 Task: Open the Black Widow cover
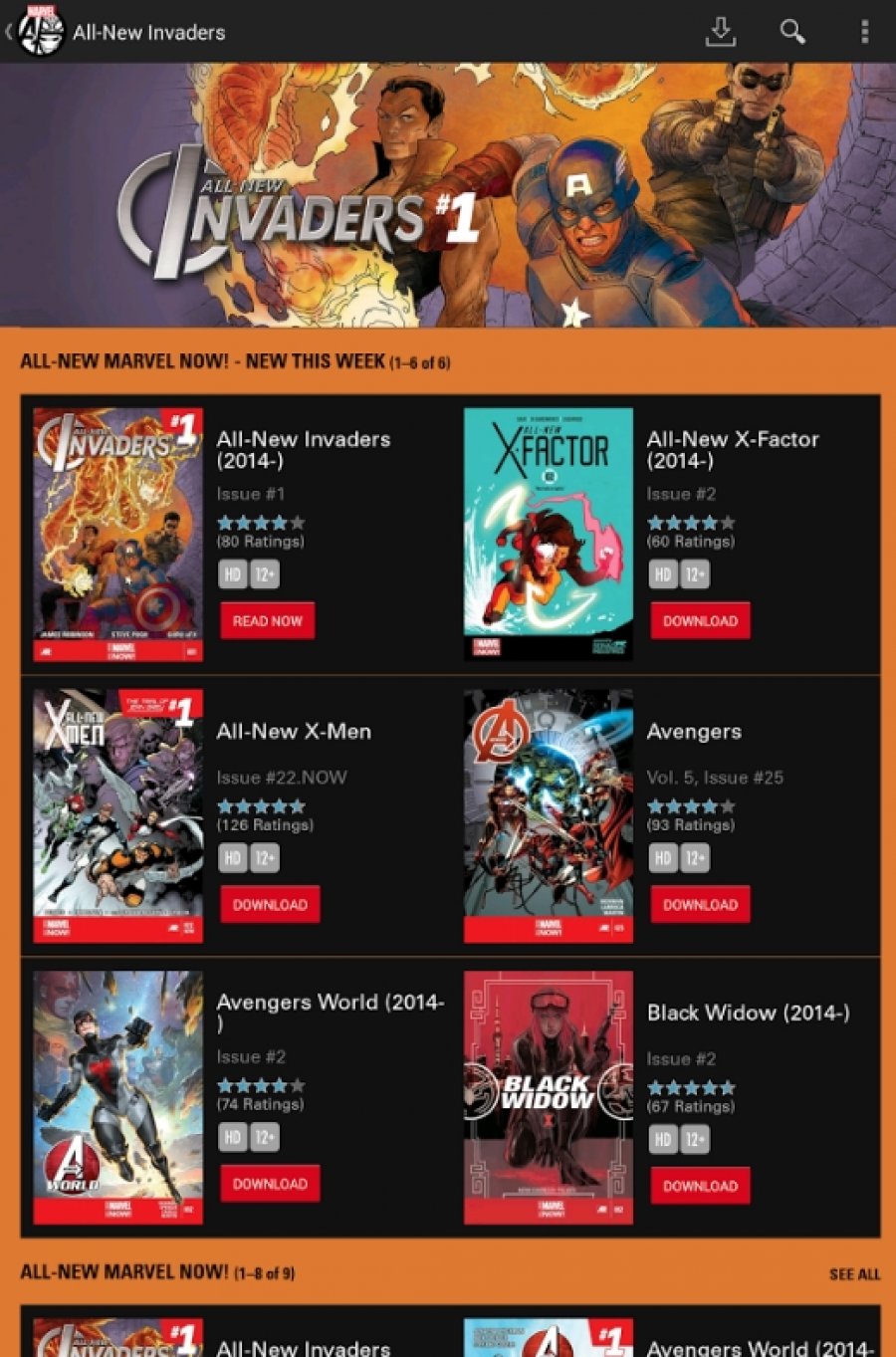[549, 1097]
